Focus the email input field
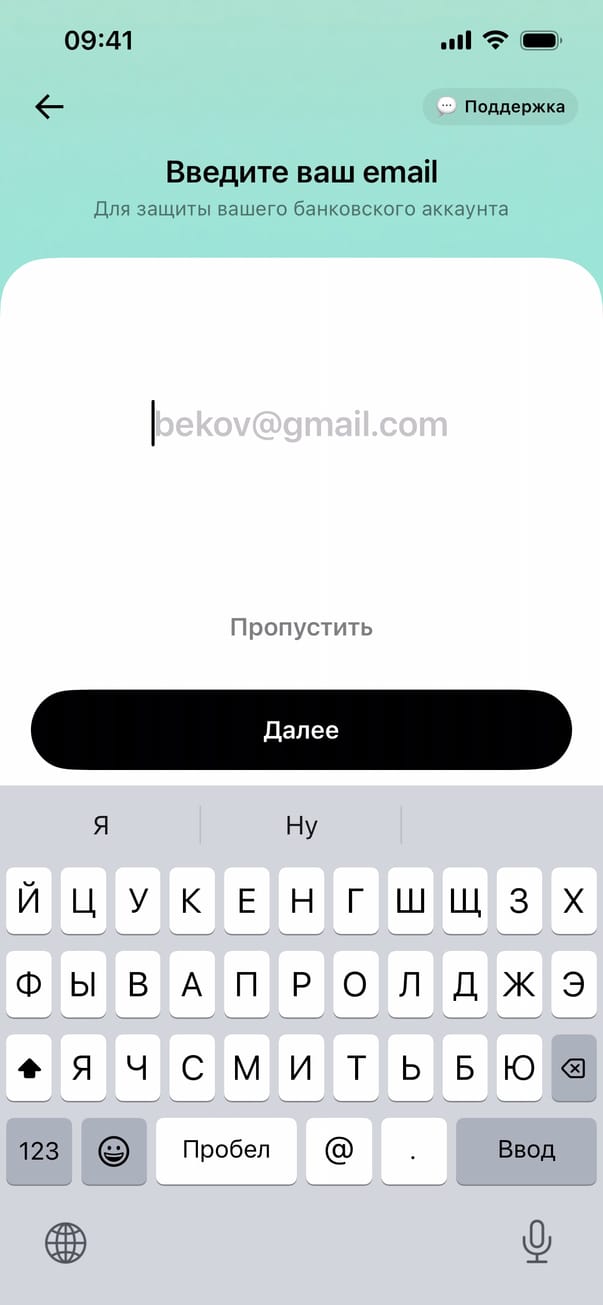Viewport: 603px width, 1305px height. [x=300, y=424]
